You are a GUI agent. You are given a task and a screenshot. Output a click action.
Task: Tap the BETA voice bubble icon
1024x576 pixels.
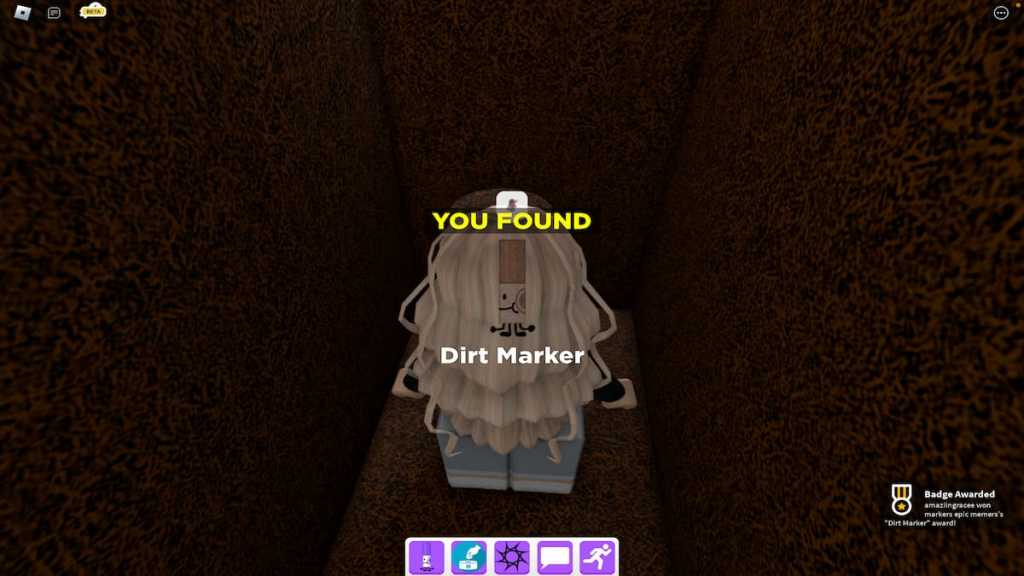[92, 12]
